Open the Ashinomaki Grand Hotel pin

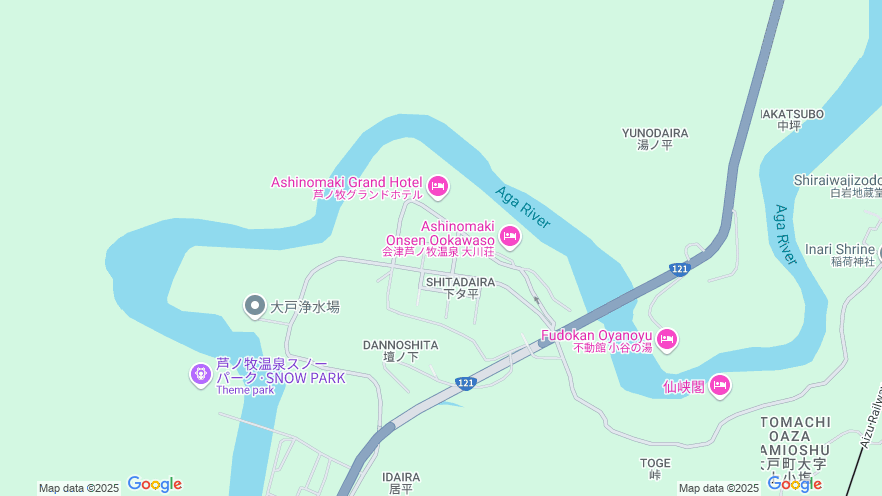pos(437,186)
